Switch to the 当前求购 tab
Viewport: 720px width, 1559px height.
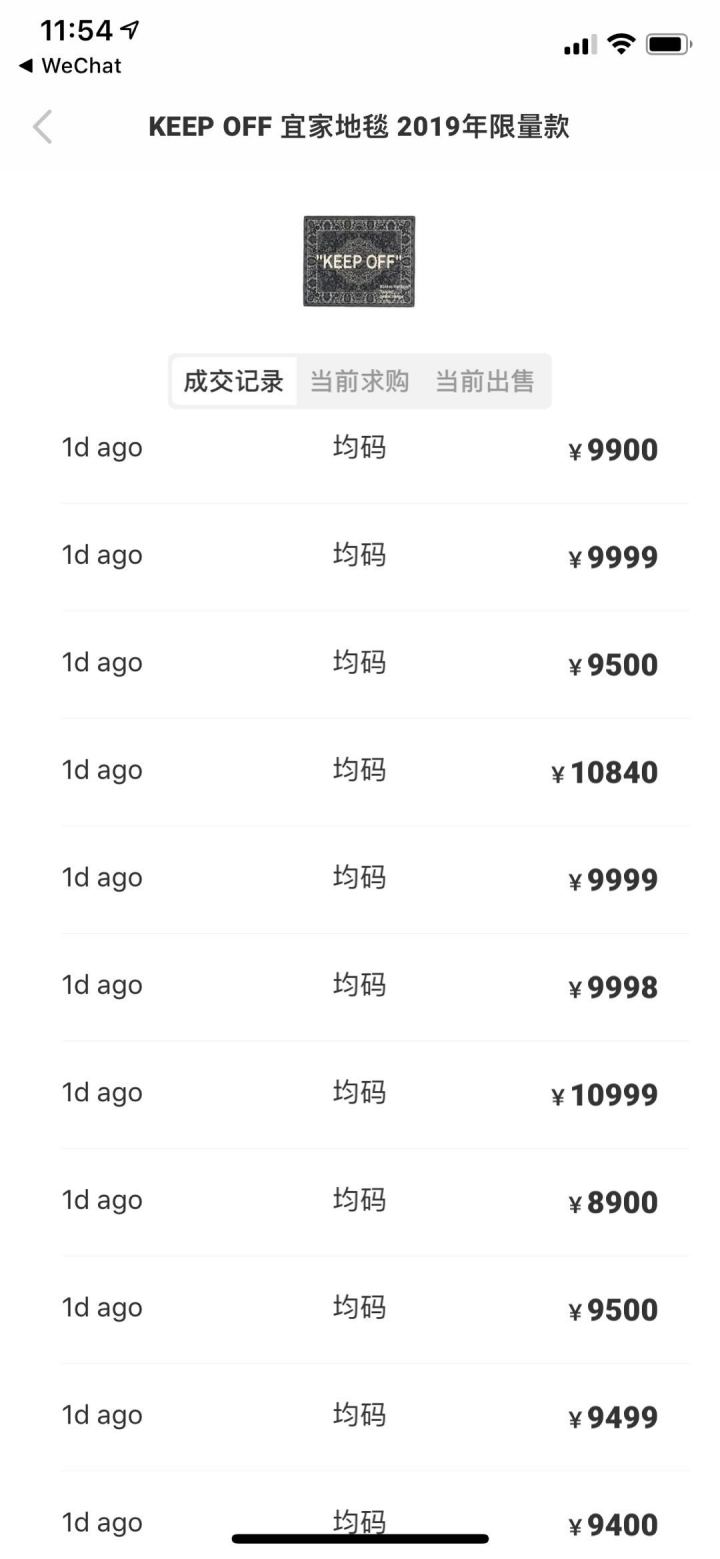tap(359, 381)
